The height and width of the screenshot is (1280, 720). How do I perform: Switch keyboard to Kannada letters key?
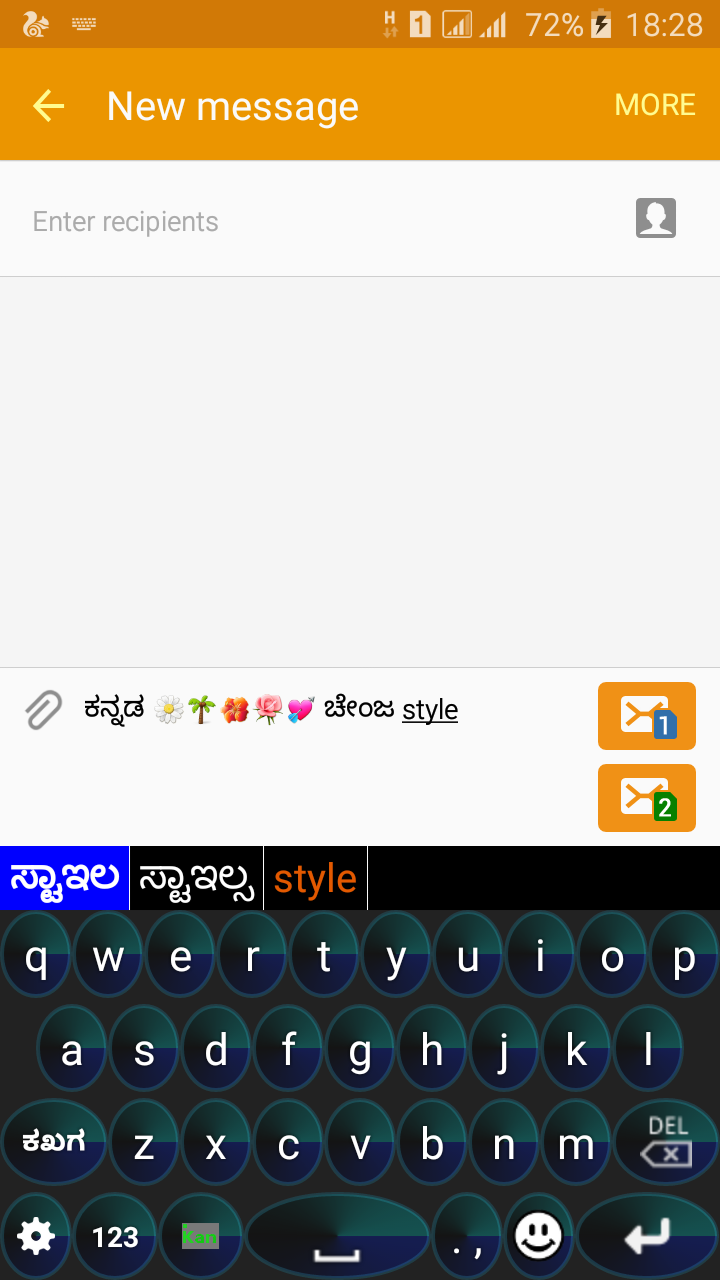(x=54, y=1142)
